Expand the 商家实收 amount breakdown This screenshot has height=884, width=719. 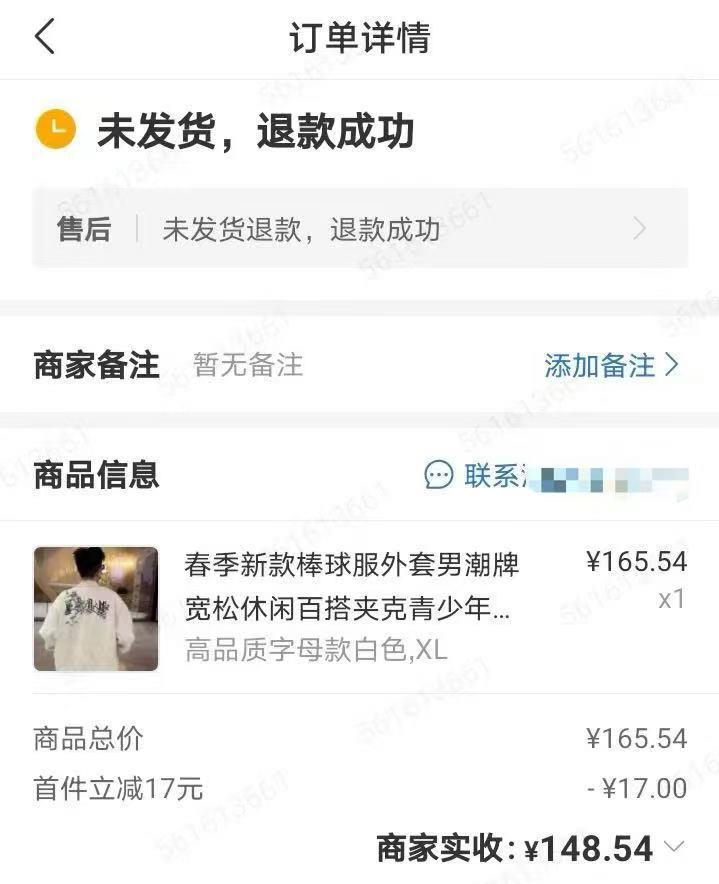[x=675, y=848]
